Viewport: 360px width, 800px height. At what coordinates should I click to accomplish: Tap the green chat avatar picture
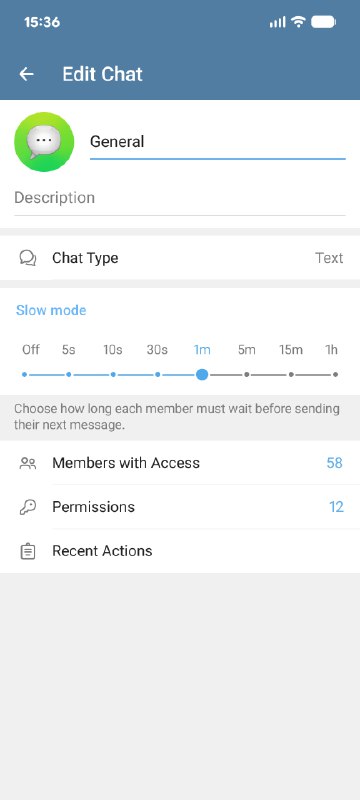(x=44, y=142)
